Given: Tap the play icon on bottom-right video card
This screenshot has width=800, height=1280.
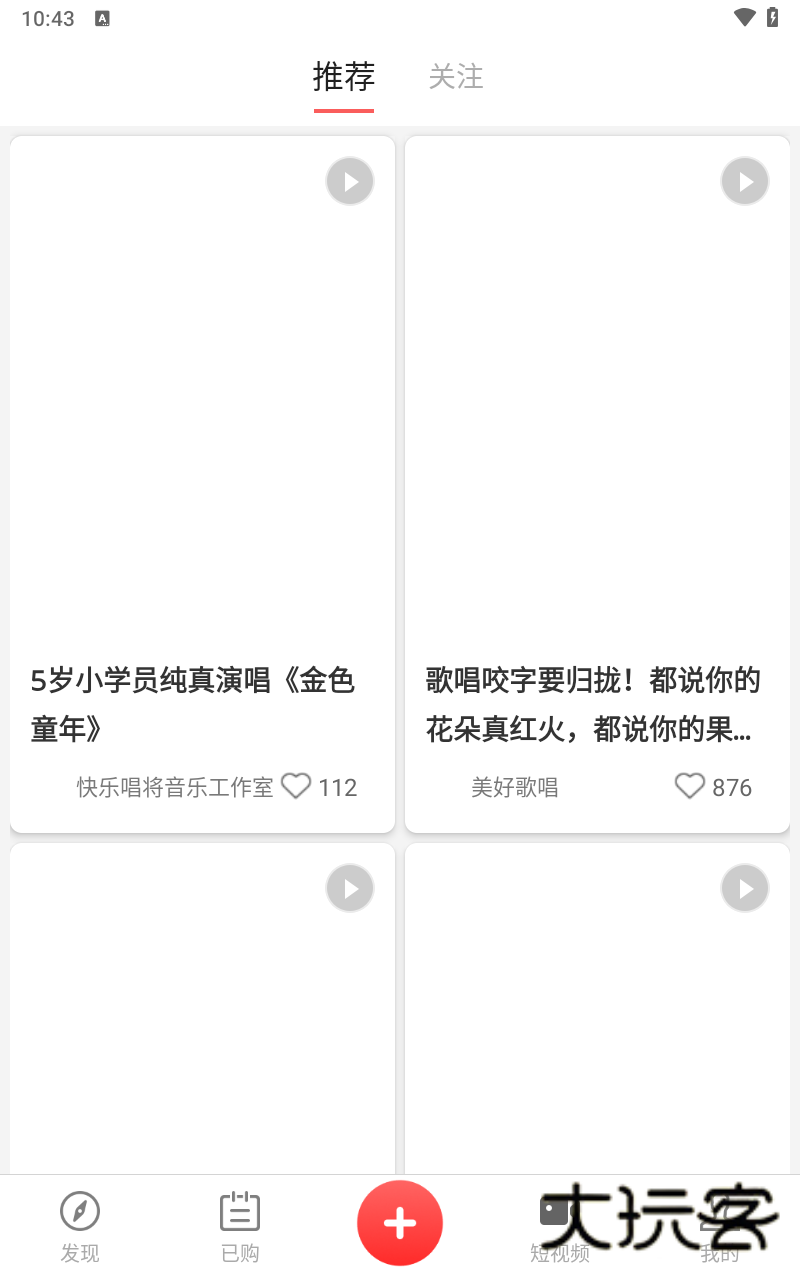Looking at the screenshot, I should tap(744, 888).
